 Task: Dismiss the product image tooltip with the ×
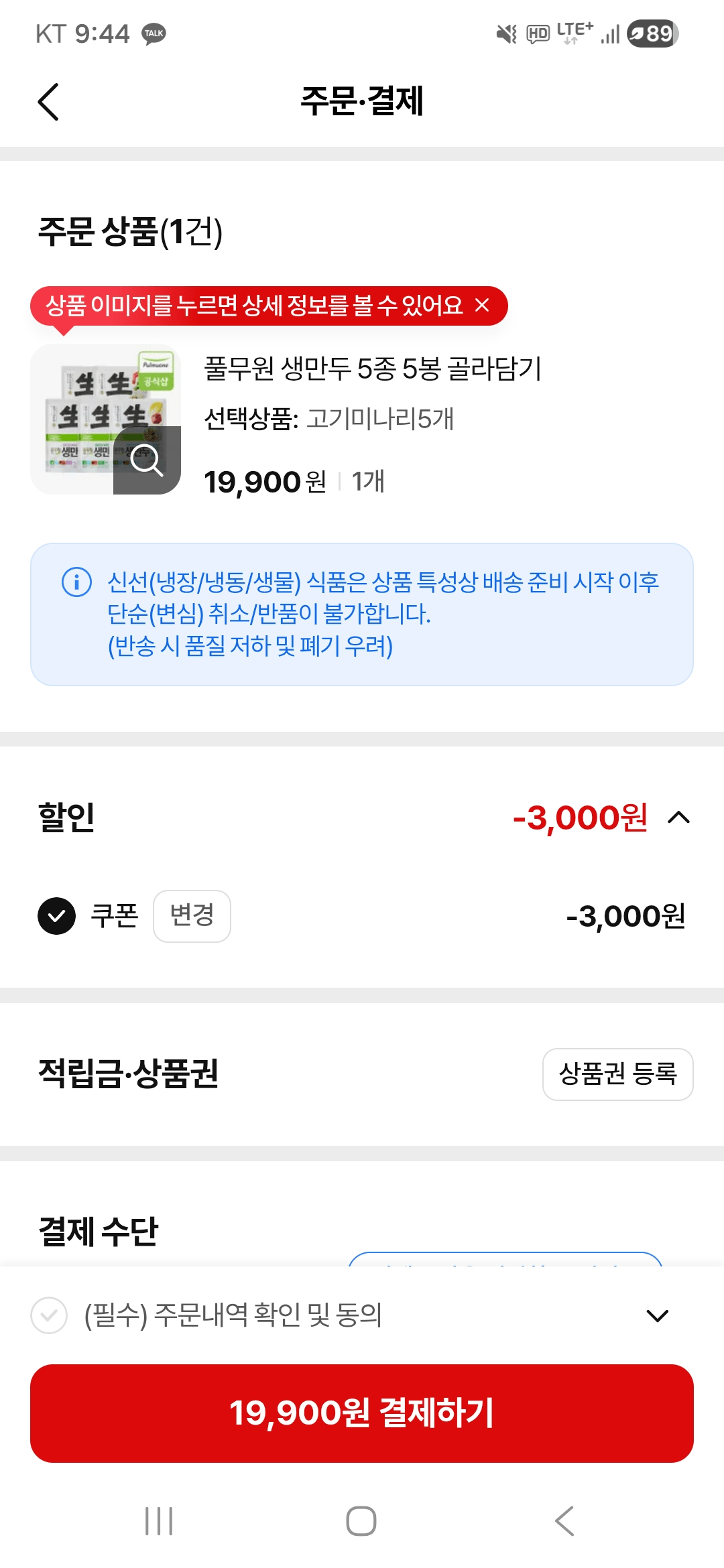[482, 306]
